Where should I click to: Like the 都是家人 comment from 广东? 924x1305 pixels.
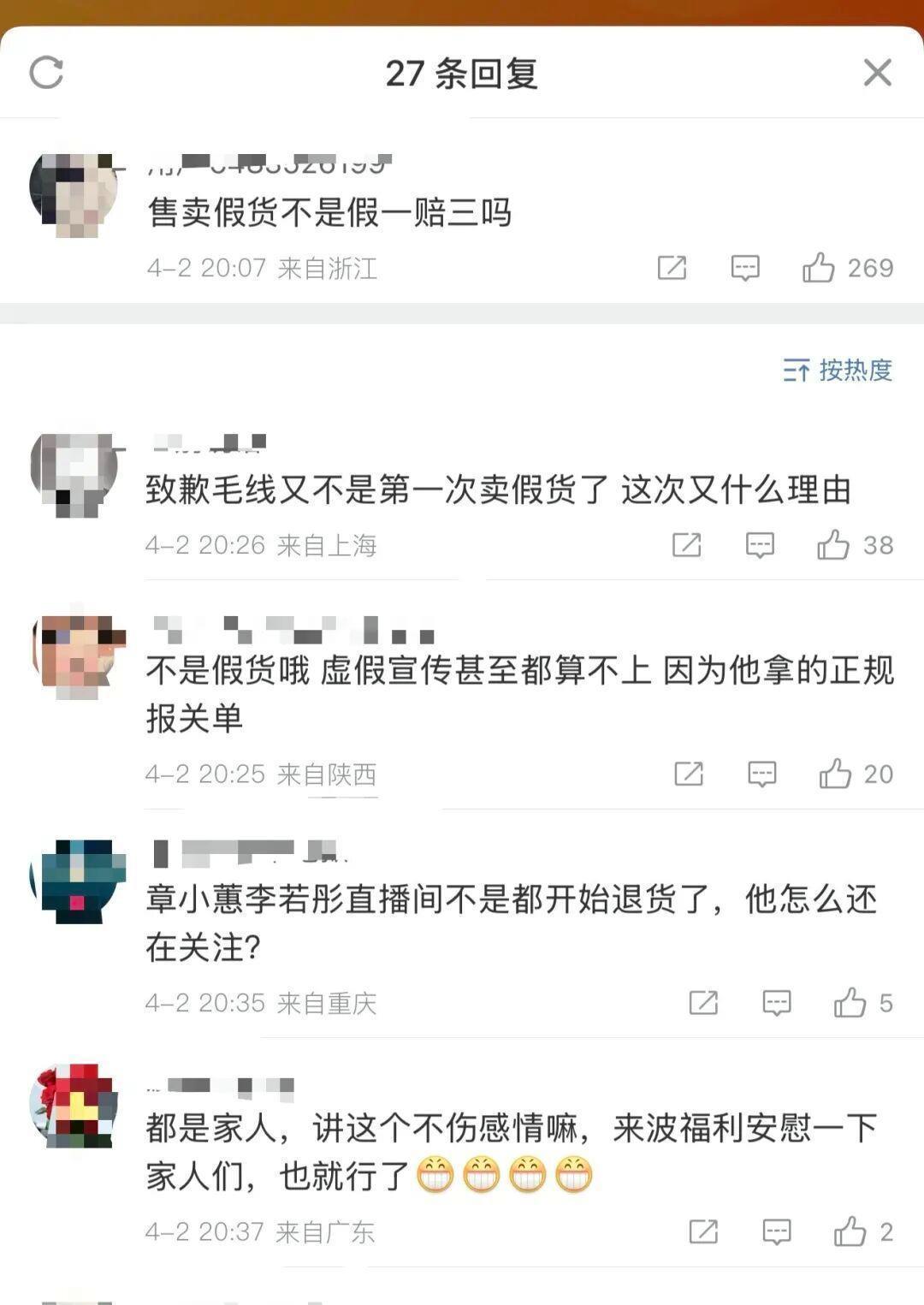(x=850, y=1231)
